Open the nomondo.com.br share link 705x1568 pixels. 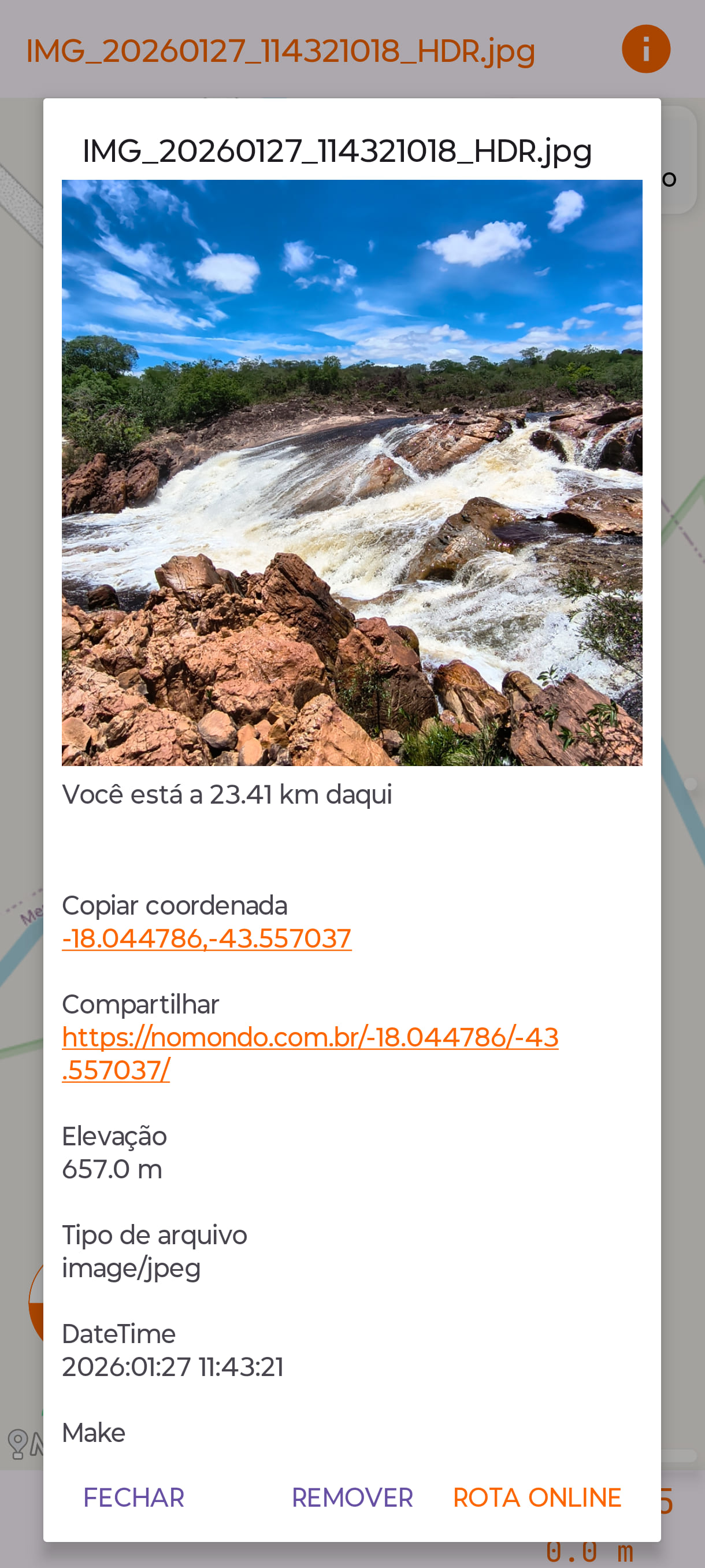[310, 1039]
